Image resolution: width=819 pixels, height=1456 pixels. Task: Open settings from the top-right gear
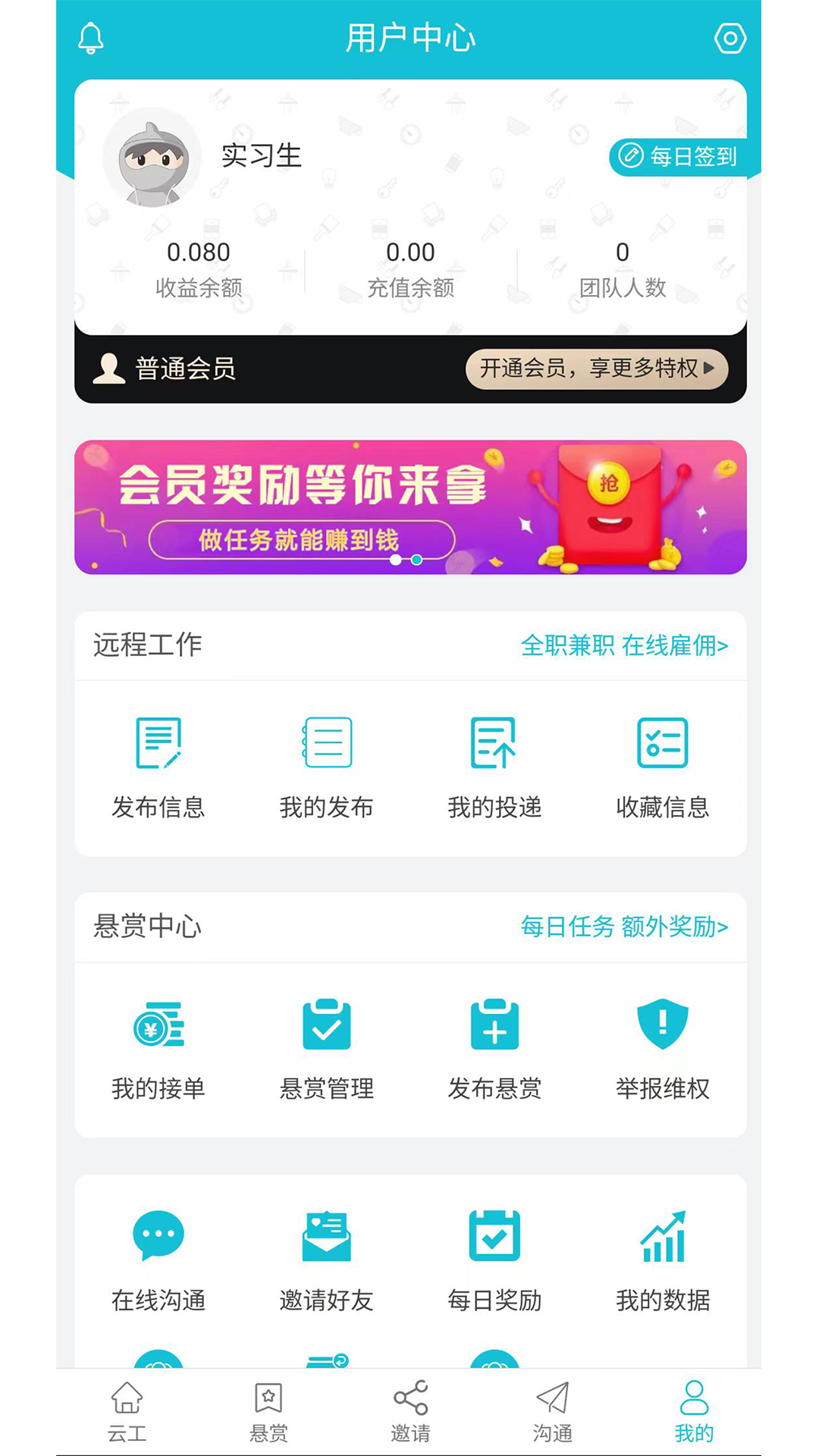[x=730, y=37]
